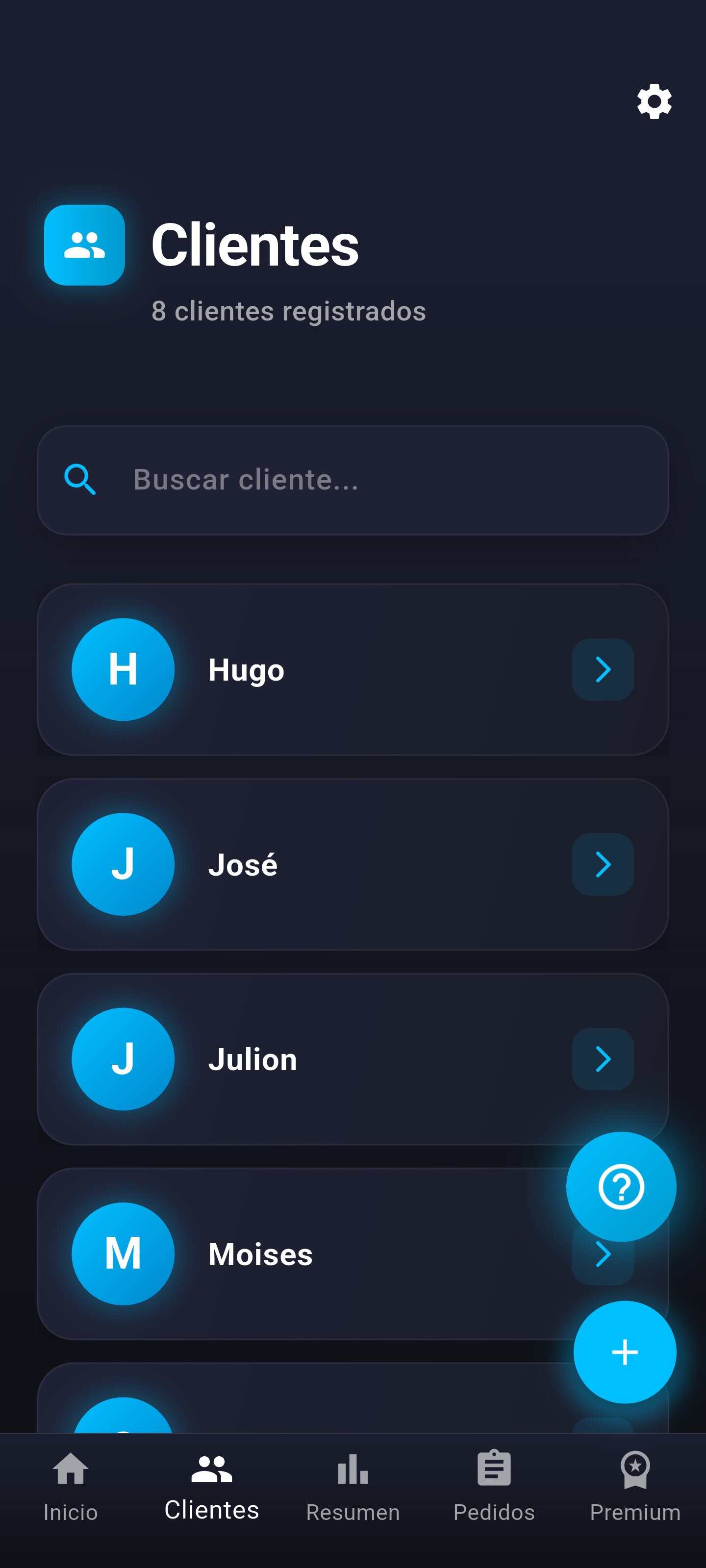Switch to the Pedidos tab
The height and width of the screenshot is (1568, 706).
(x=494, y=1485)
